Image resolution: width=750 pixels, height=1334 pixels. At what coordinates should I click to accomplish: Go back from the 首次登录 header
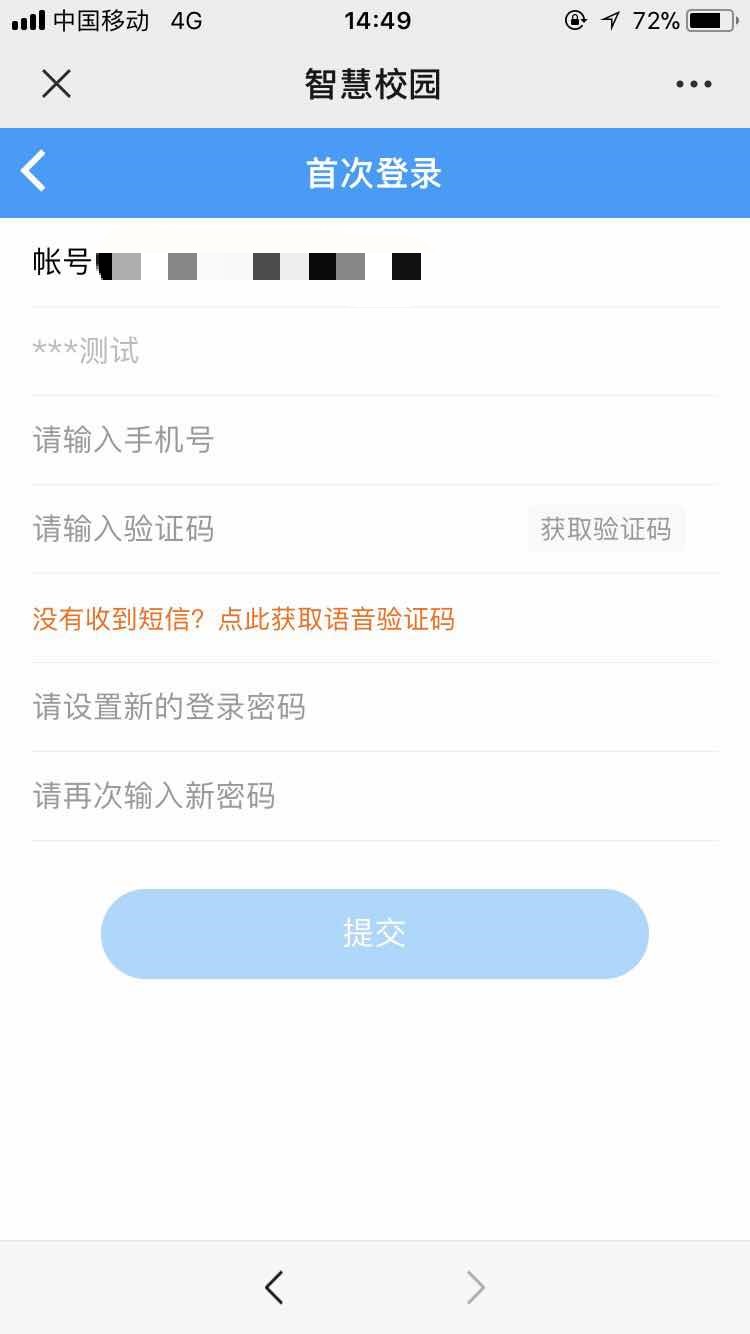(x=34, y=172)
